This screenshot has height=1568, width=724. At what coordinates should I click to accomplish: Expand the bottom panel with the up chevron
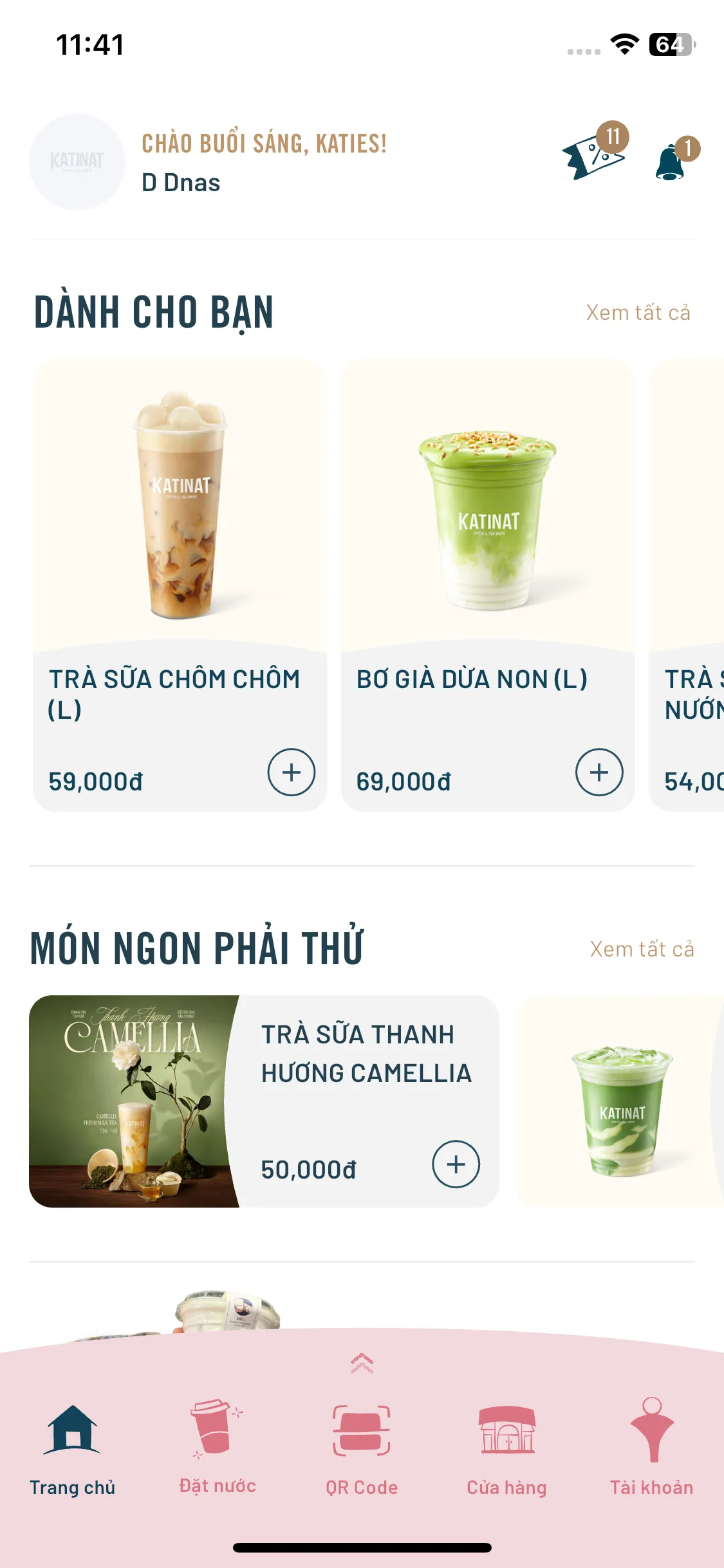point(362,1363)
